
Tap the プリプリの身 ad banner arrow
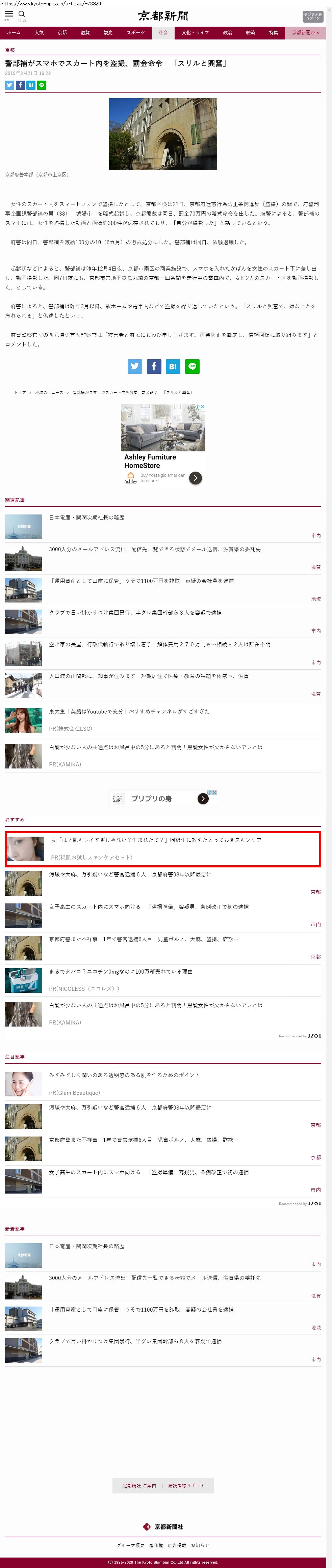[203, 799]
